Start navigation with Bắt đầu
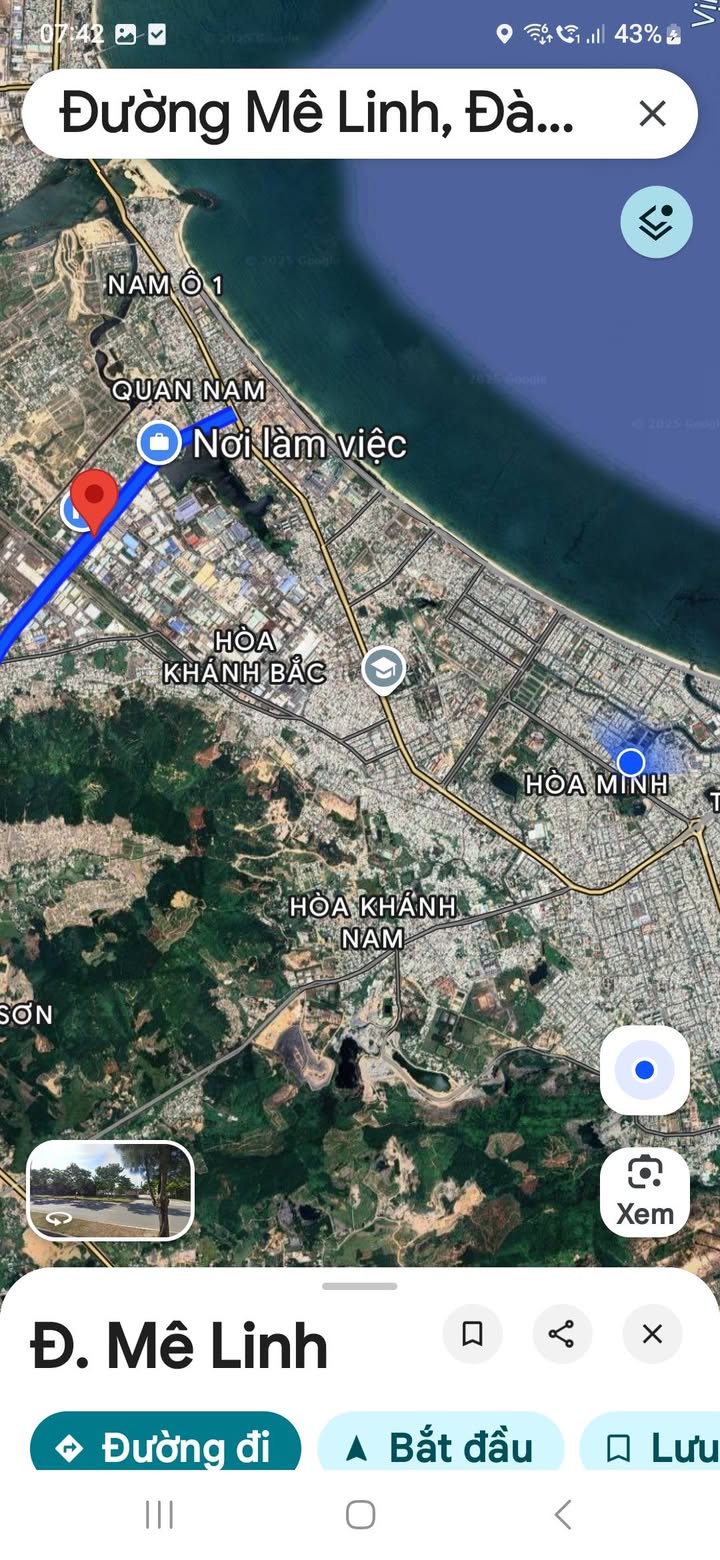 (x=441, y=1446)
